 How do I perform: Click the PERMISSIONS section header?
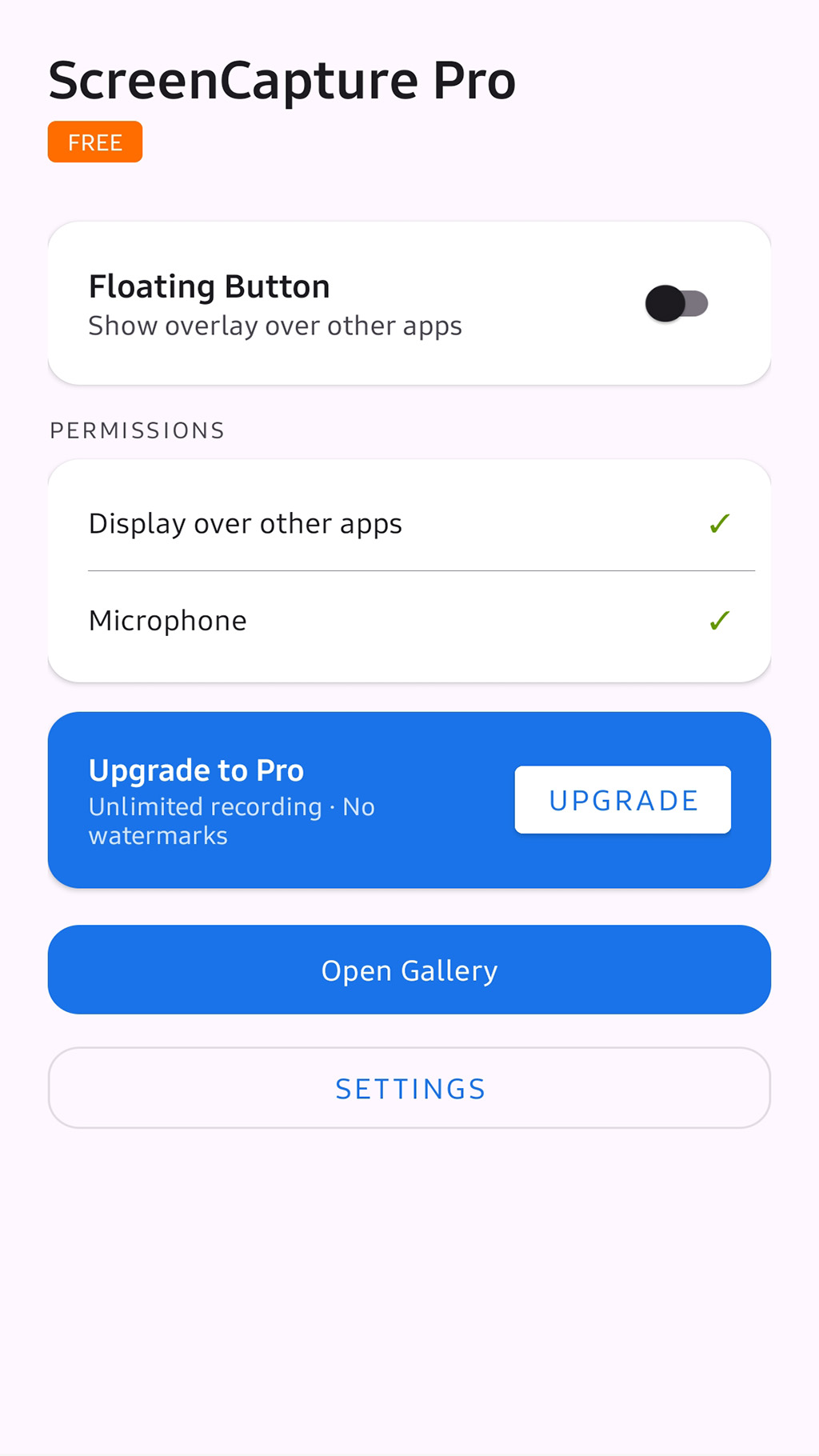pos(137,430)
